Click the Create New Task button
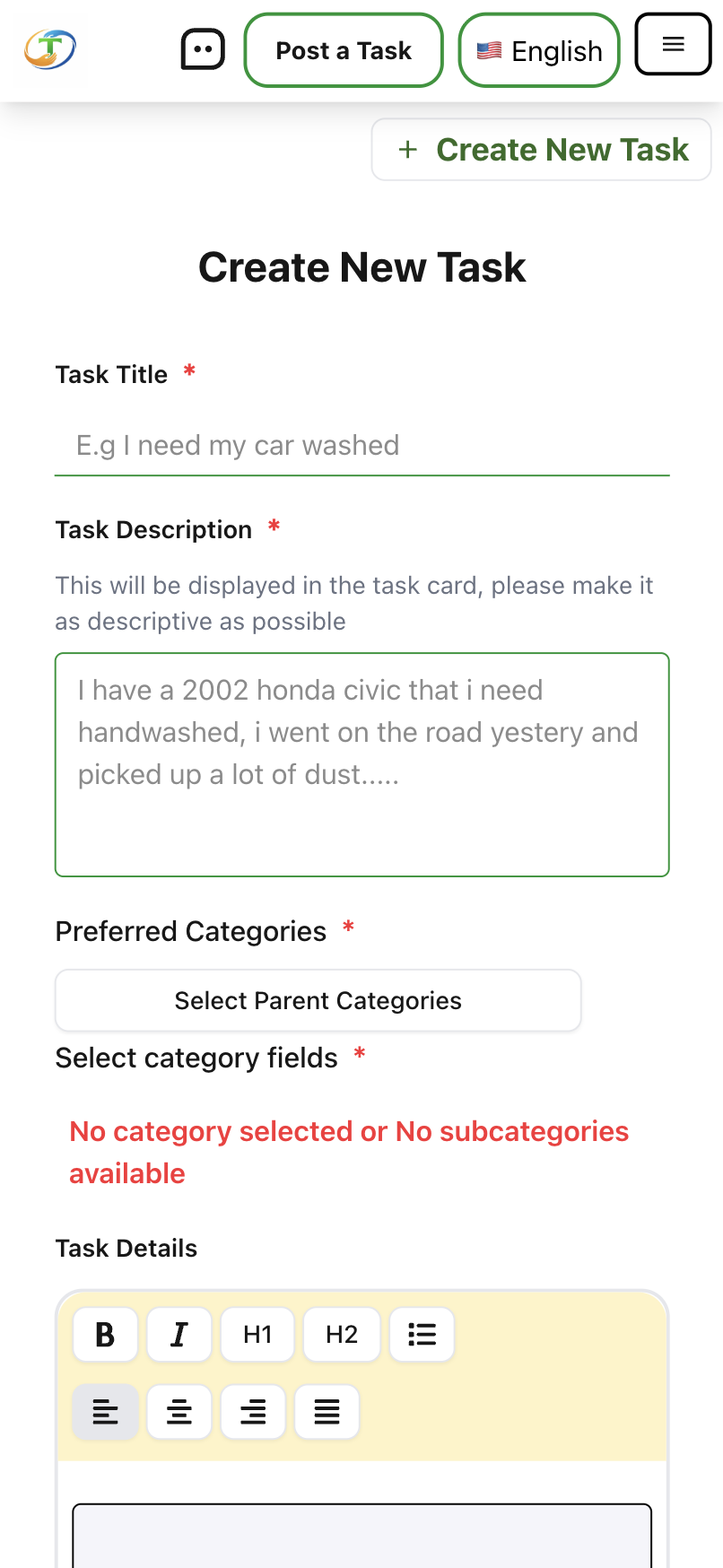The height and width of the screenshot is (1568, 723). tap(541, 149)
